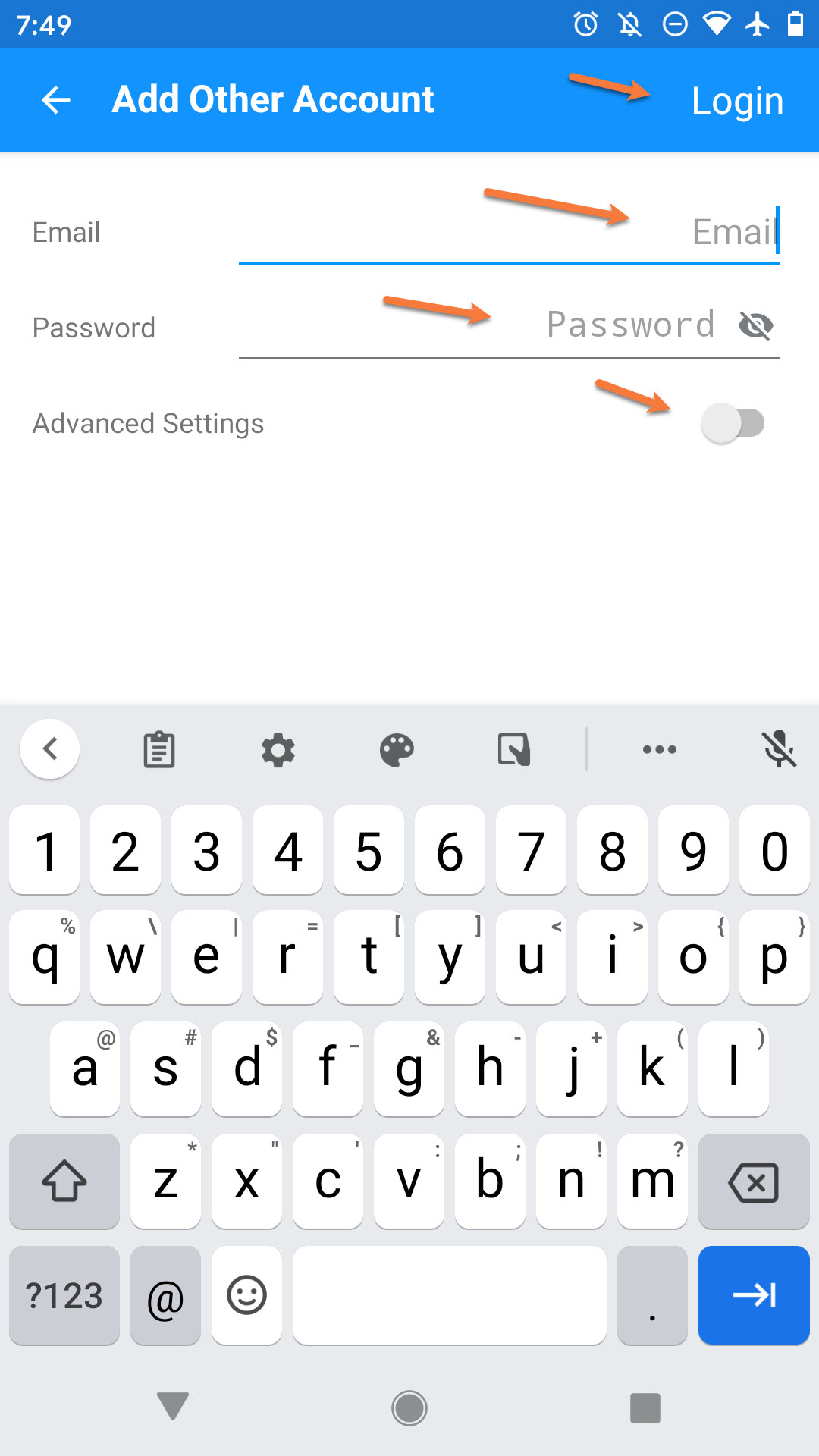819x1456 pixels.
Task: Expand more toolbar options via three dots
Action: click(x=659, y=749)
